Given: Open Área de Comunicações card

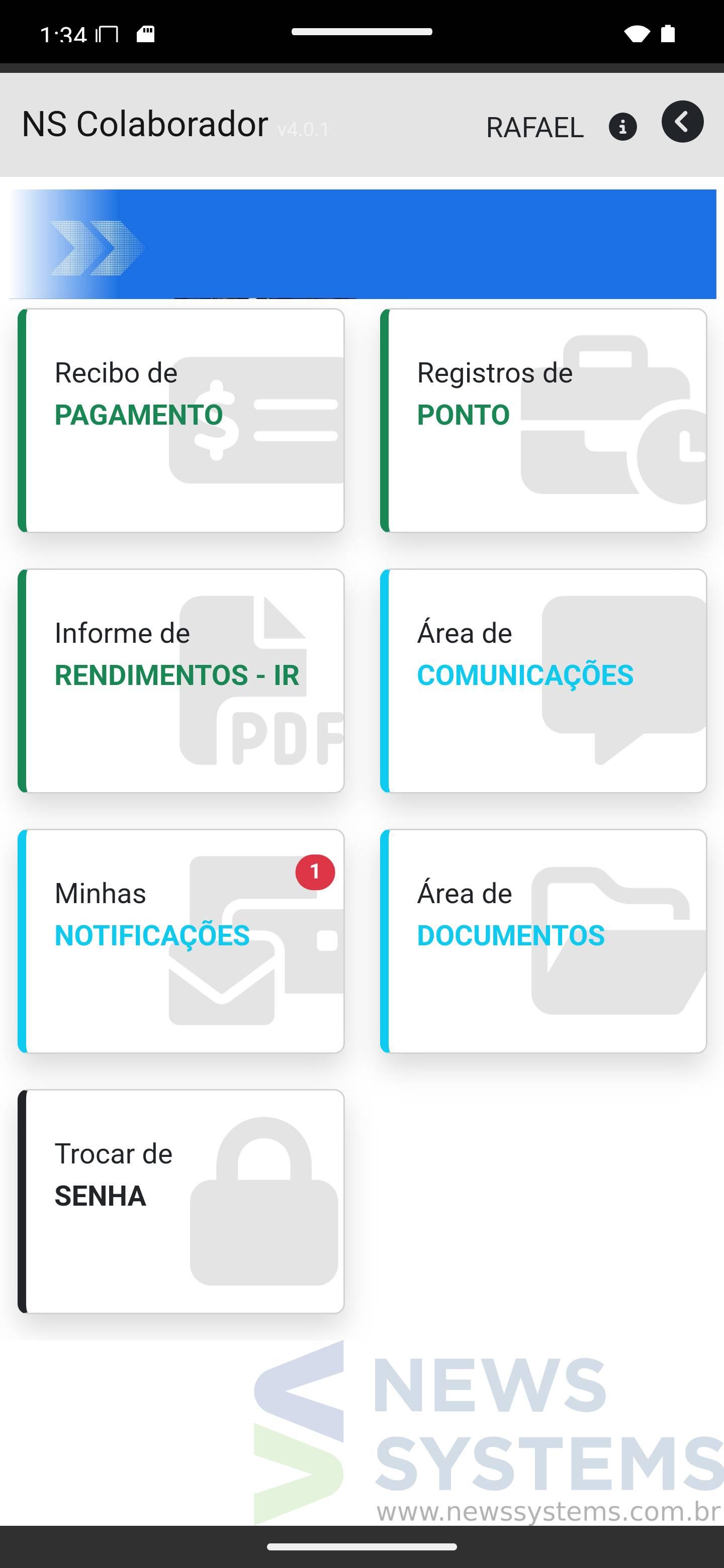Looking at the screenshot, I should (x=543, y=680).
